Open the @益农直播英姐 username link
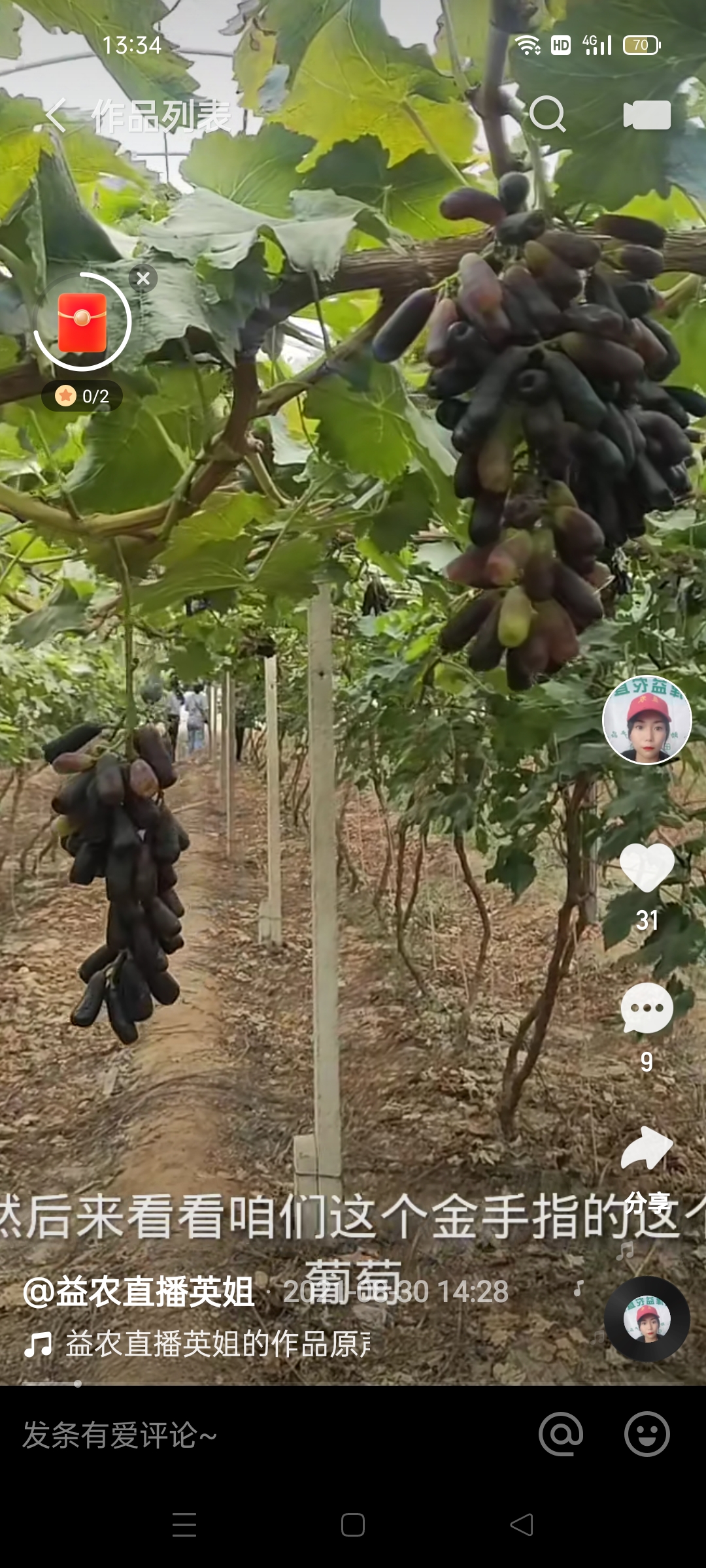The image size is (706, 1568). point(139,1292)
